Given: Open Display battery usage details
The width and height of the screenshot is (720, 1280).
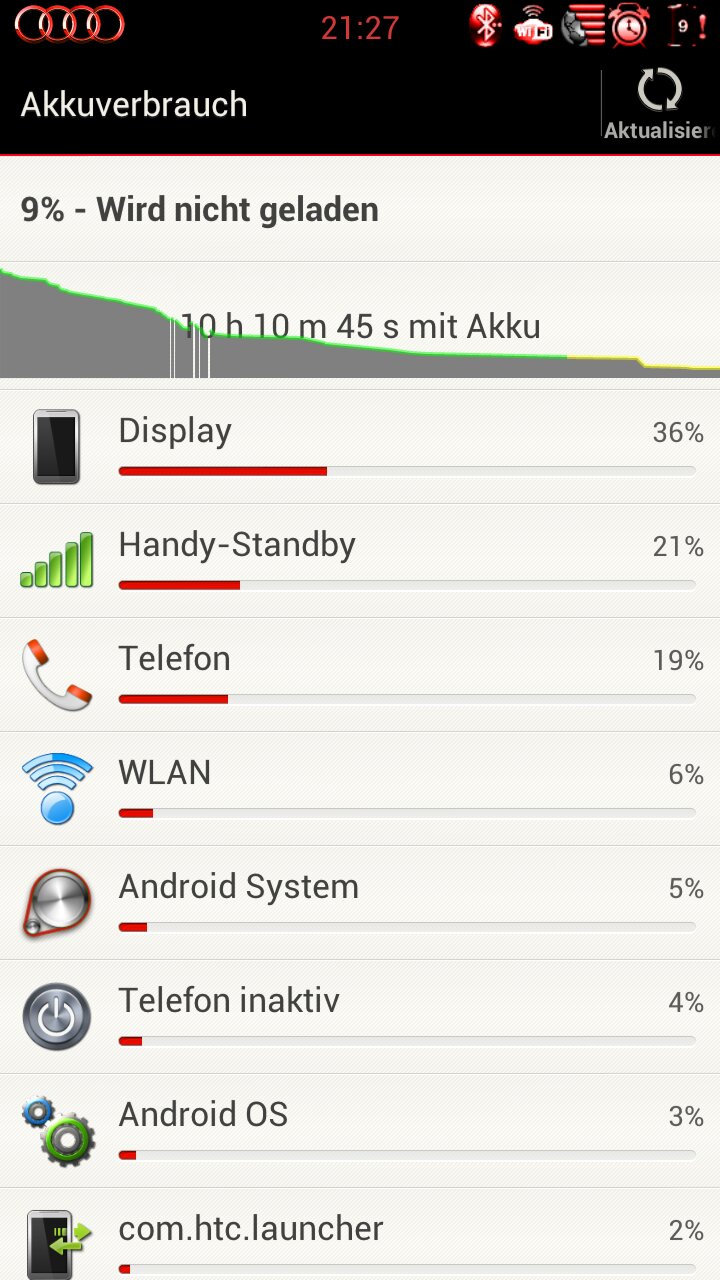Looking at the screenshot, I should coord(360,446).
